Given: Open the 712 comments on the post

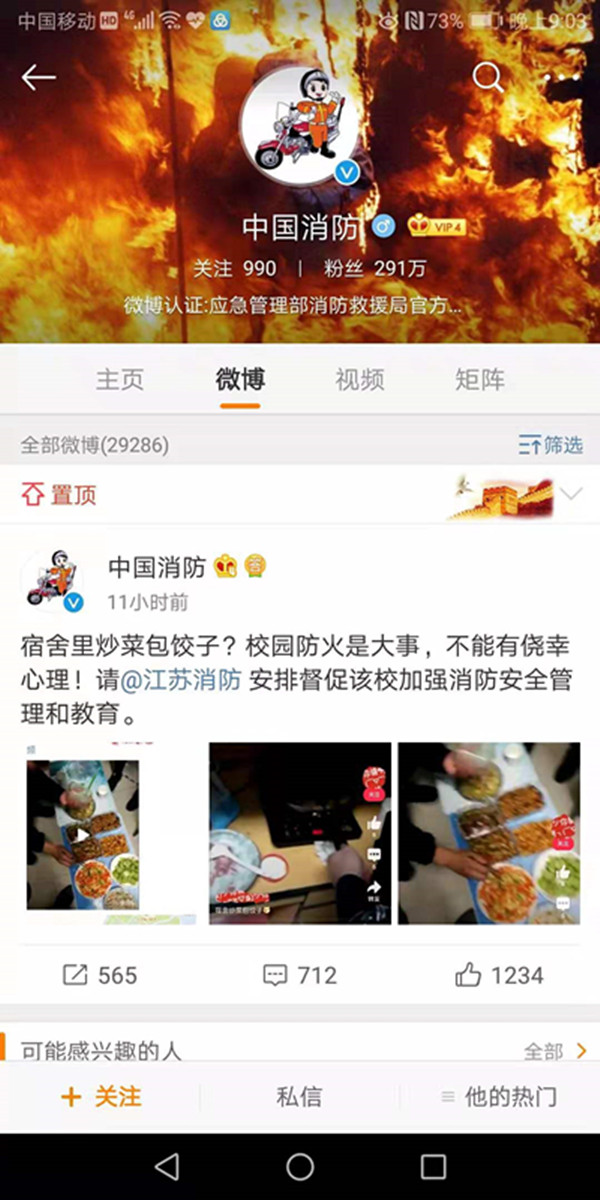Looking at the screenshot, I should tap(300, 975).
